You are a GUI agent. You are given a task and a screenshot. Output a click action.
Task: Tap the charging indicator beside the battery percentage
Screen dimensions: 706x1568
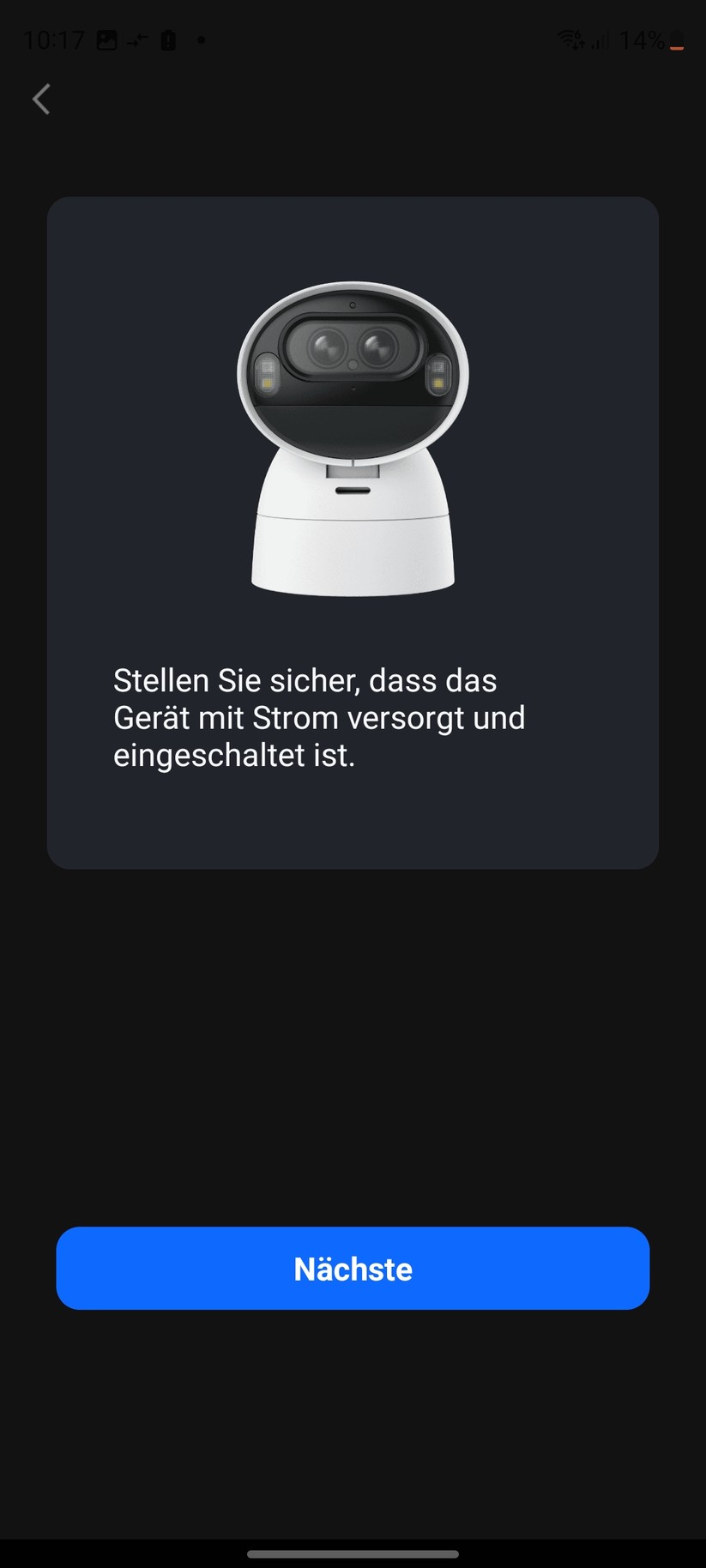click(x=678, y=39)
